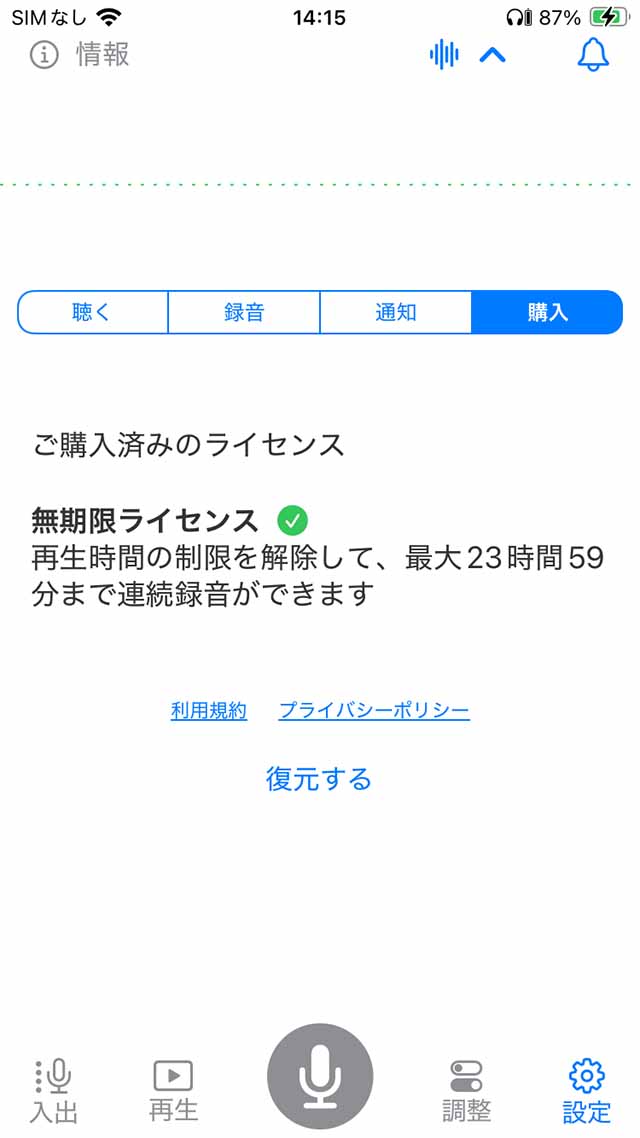Image resolution: width=640 pixels, height=1138 pixels.
Task: Open the notifications bell
Action: [593, 55]
